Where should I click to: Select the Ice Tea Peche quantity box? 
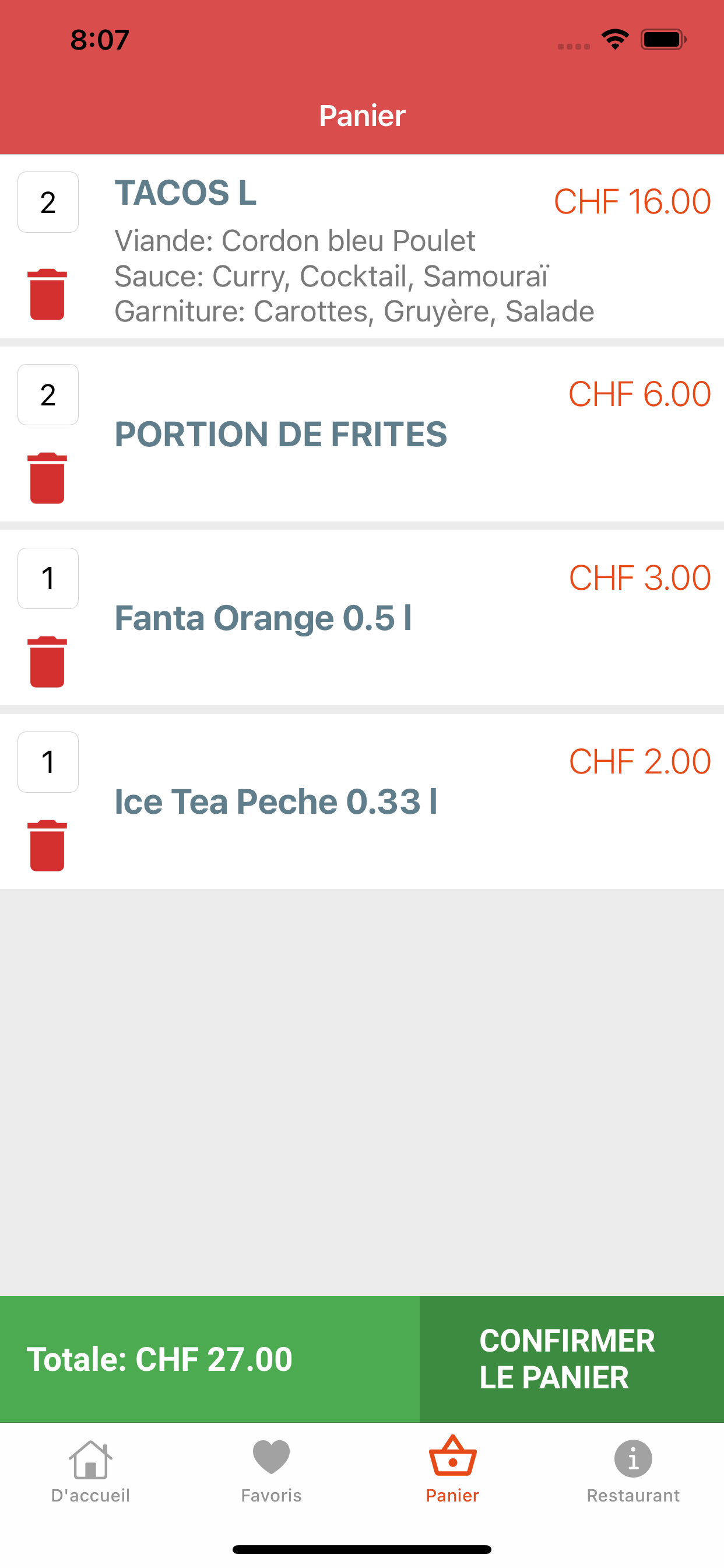(x=48, y=762)
